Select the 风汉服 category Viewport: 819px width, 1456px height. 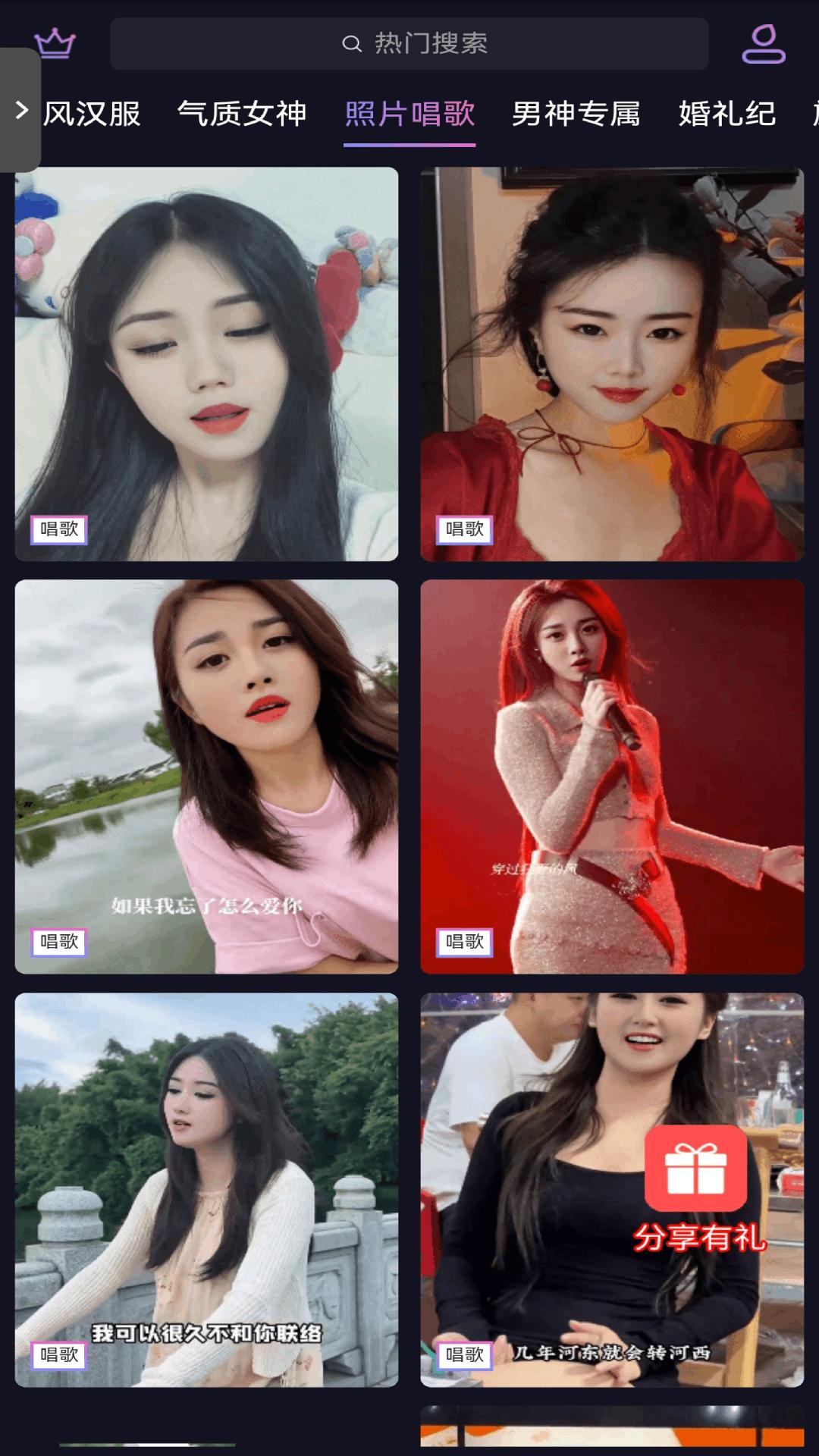coord(93,114)
